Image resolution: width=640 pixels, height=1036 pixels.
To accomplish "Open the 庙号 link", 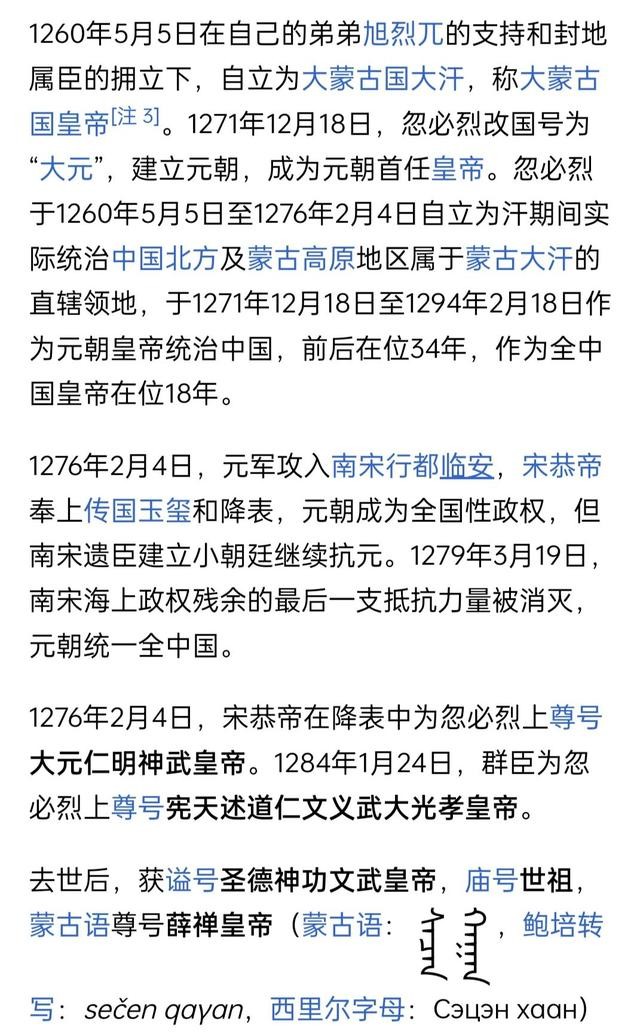I will (x=490, y=881).
